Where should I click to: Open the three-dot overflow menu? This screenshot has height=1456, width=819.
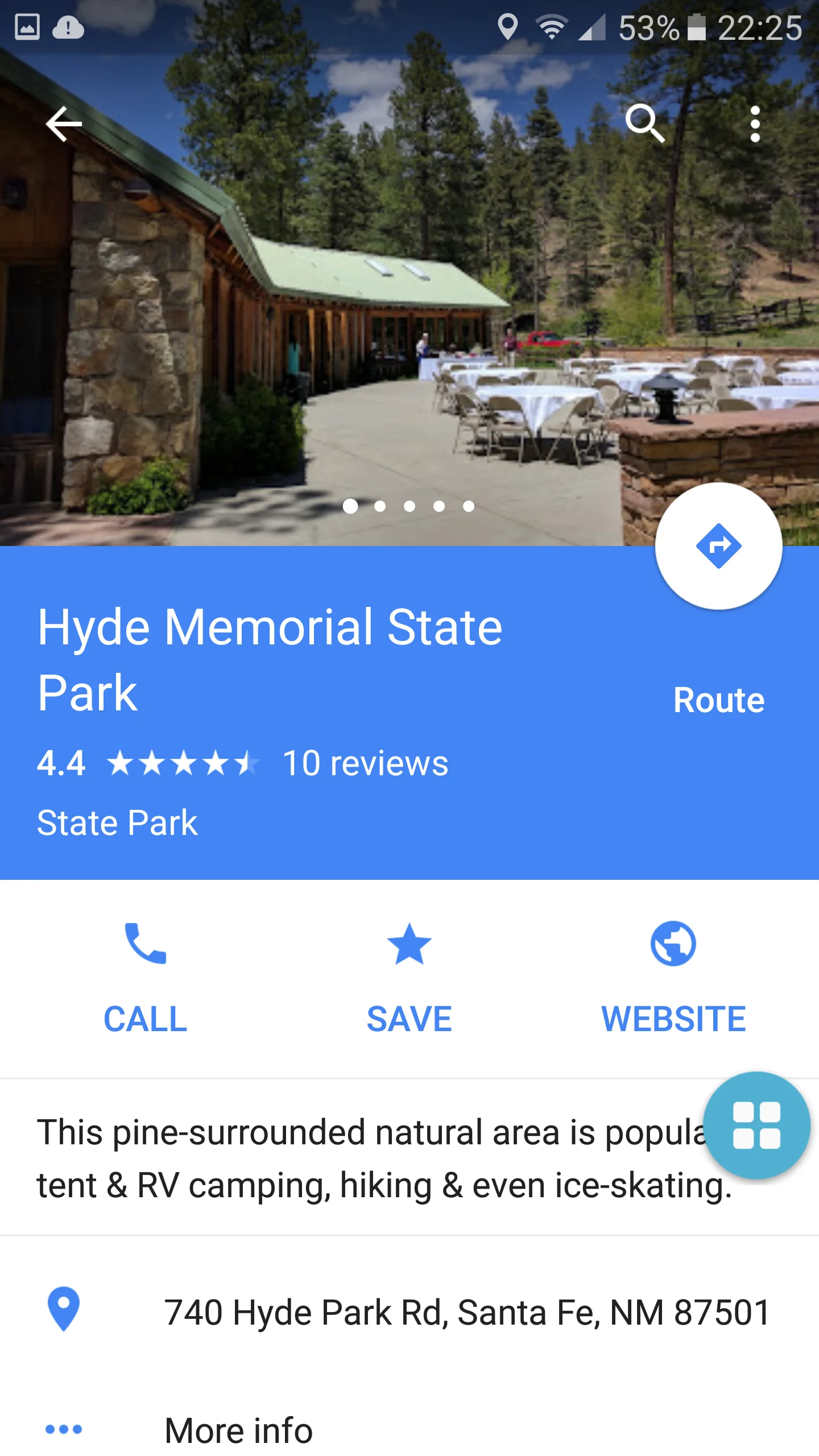click(755, 124)
